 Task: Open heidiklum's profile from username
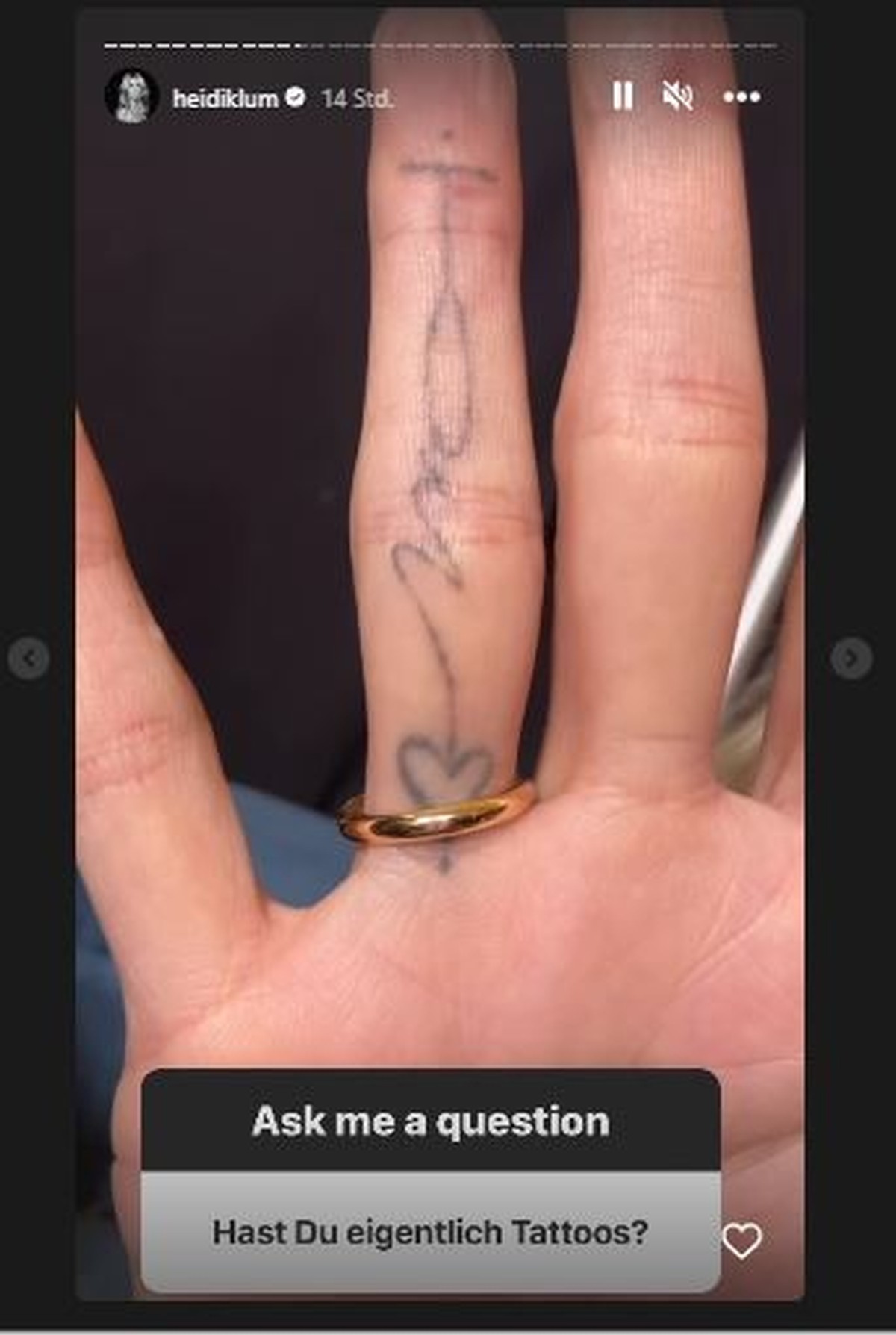[225, 98]
